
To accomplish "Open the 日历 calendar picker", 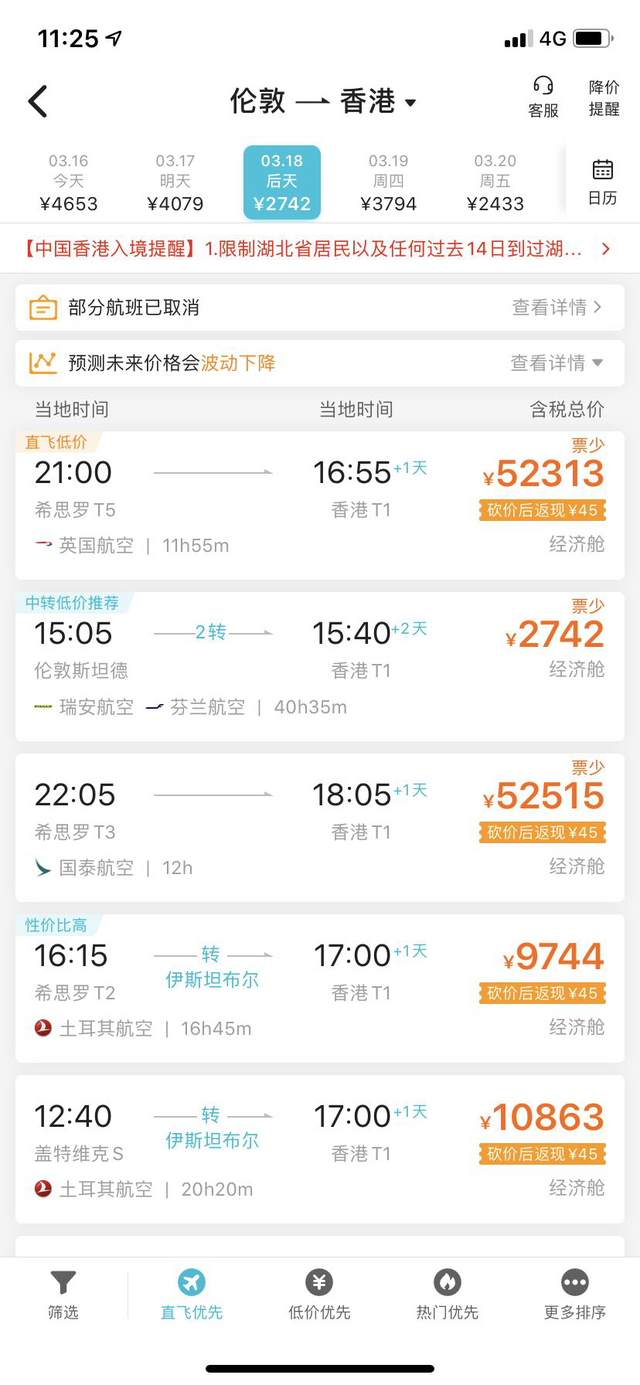I will [602, 182].
